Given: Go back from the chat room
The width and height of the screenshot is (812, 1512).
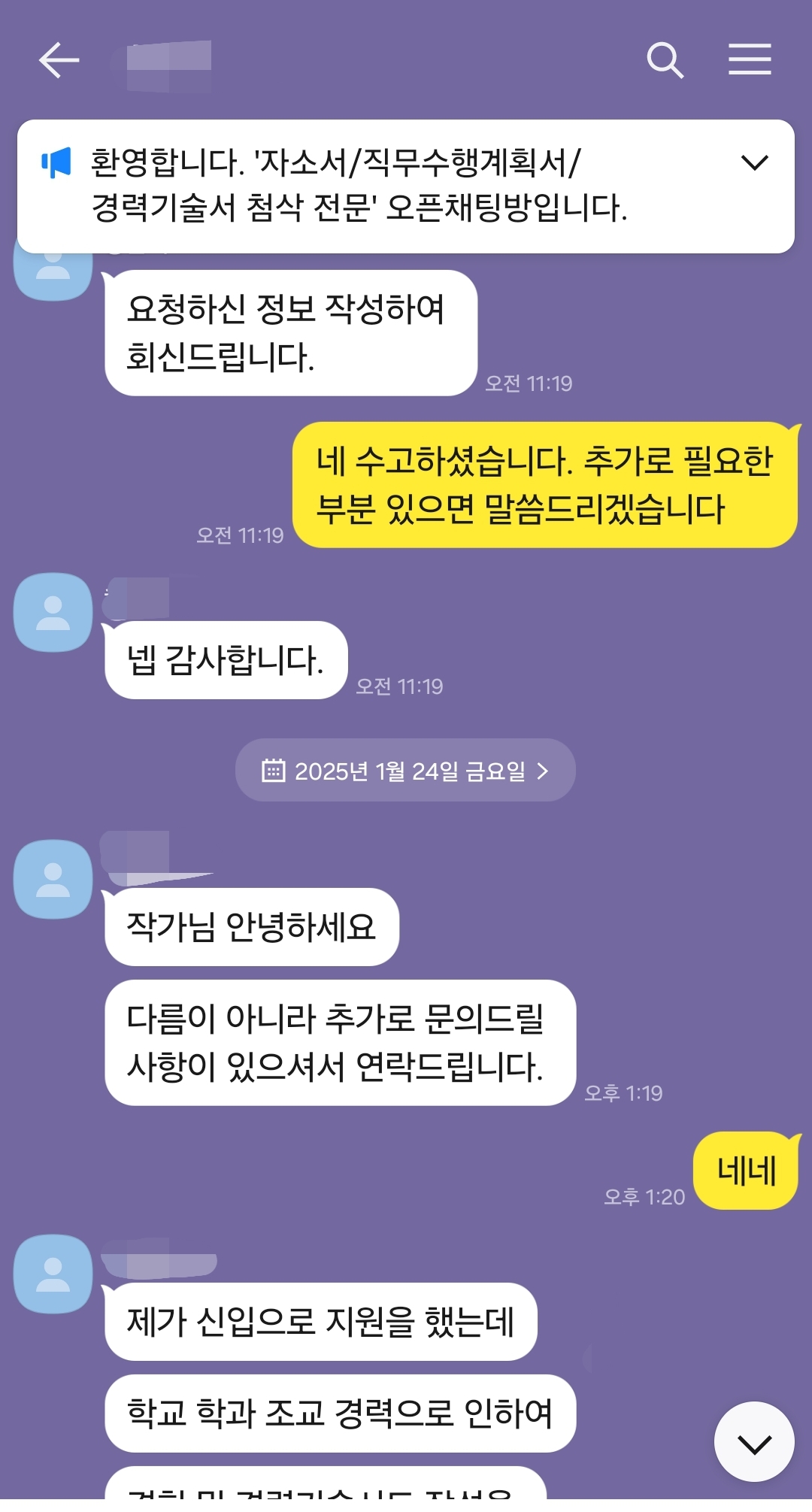Looking at the screenshot, I should coord(59,60).
